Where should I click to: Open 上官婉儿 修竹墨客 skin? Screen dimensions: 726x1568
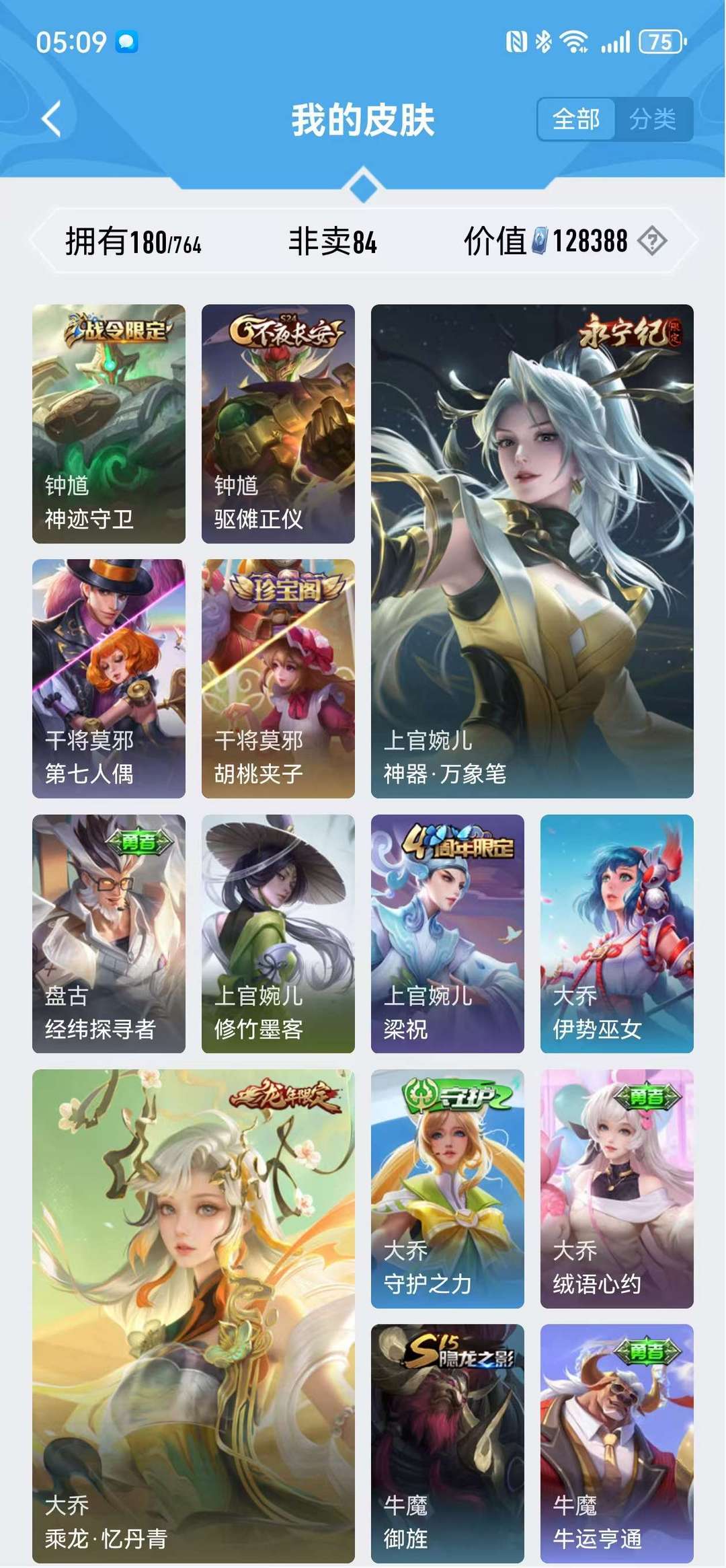pyautogui.click(x=278, y=934)
